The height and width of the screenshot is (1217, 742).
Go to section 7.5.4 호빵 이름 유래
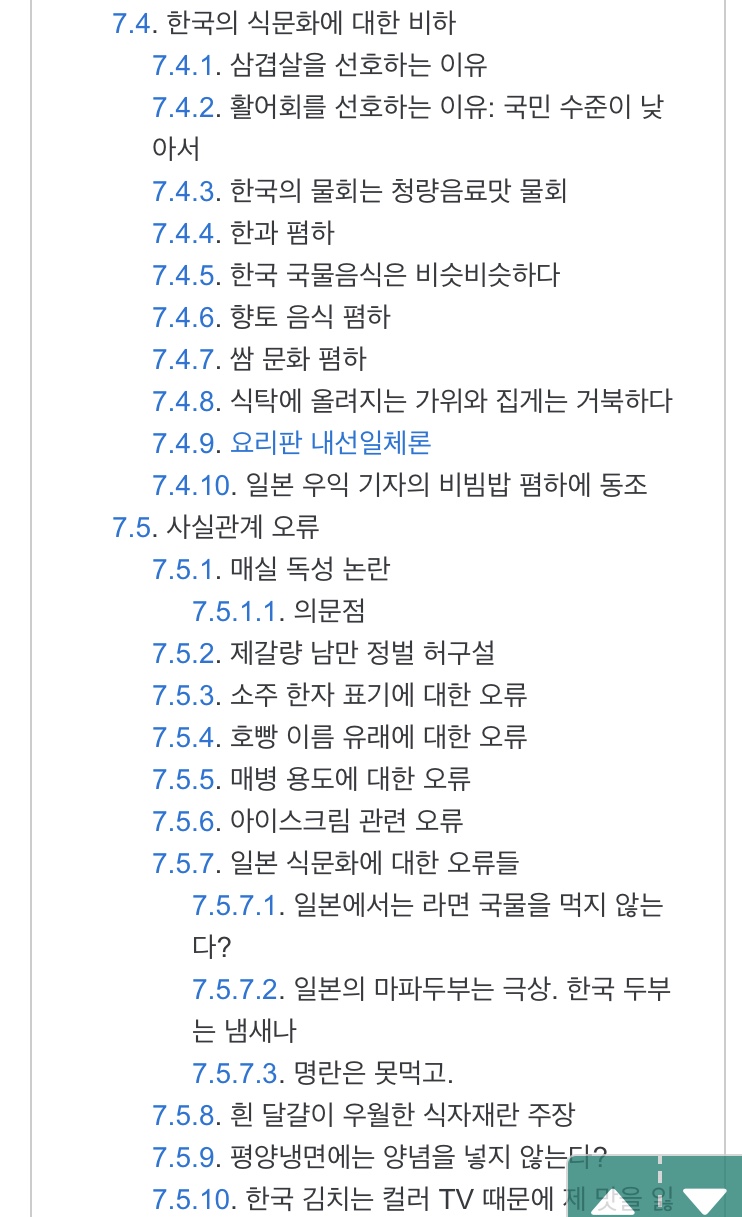click(184, 737)
